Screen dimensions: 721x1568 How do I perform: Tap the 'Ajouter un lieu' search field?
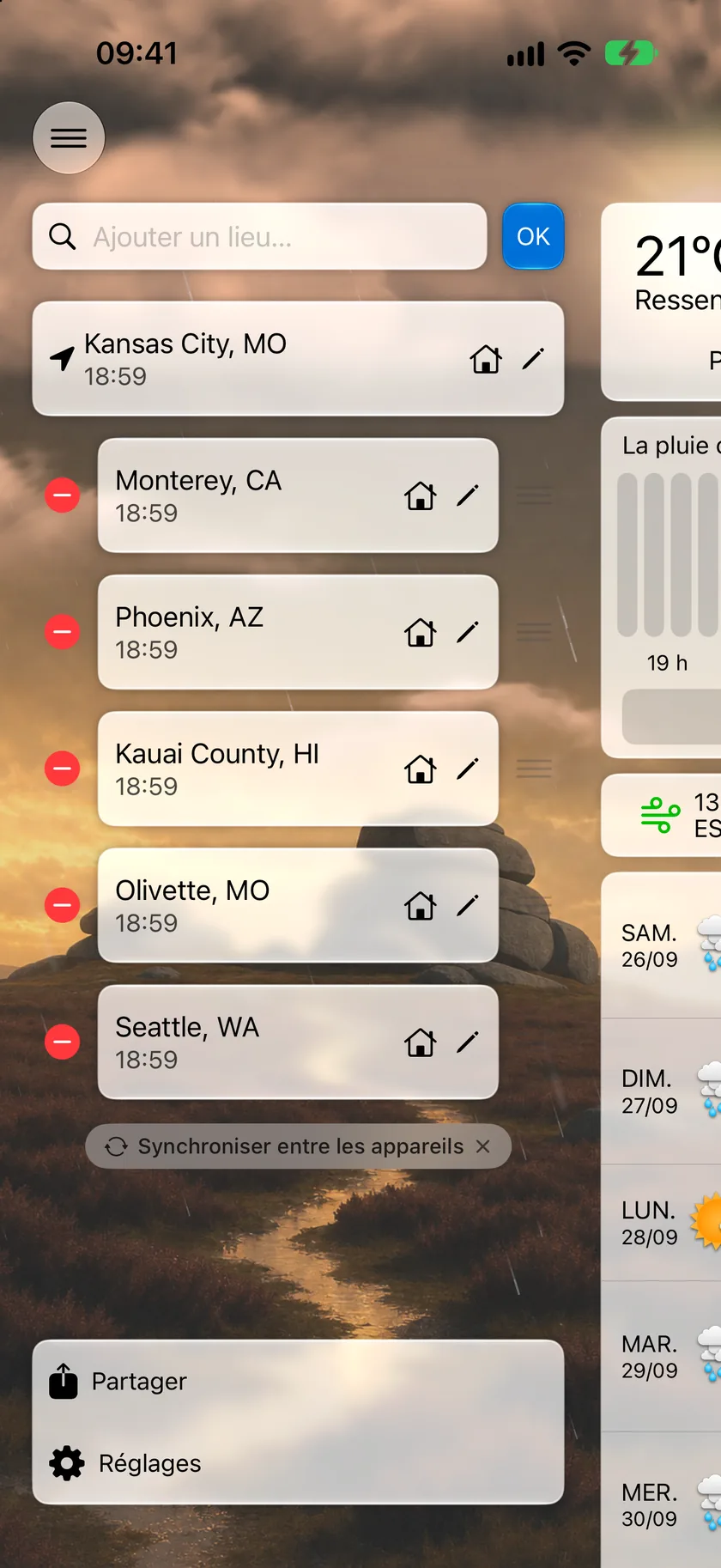click(259, 236)
